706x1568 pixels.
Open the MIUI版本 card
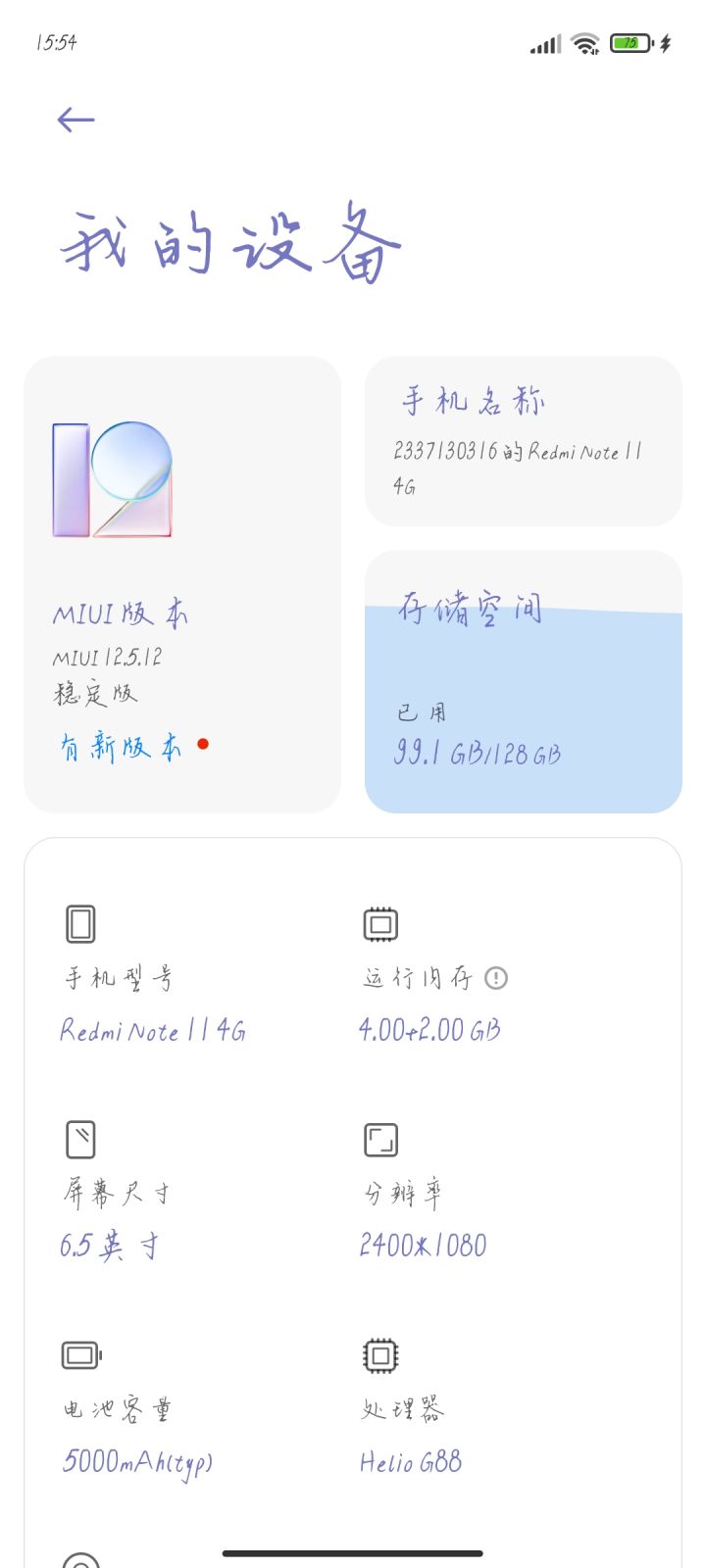pos(182,584)
